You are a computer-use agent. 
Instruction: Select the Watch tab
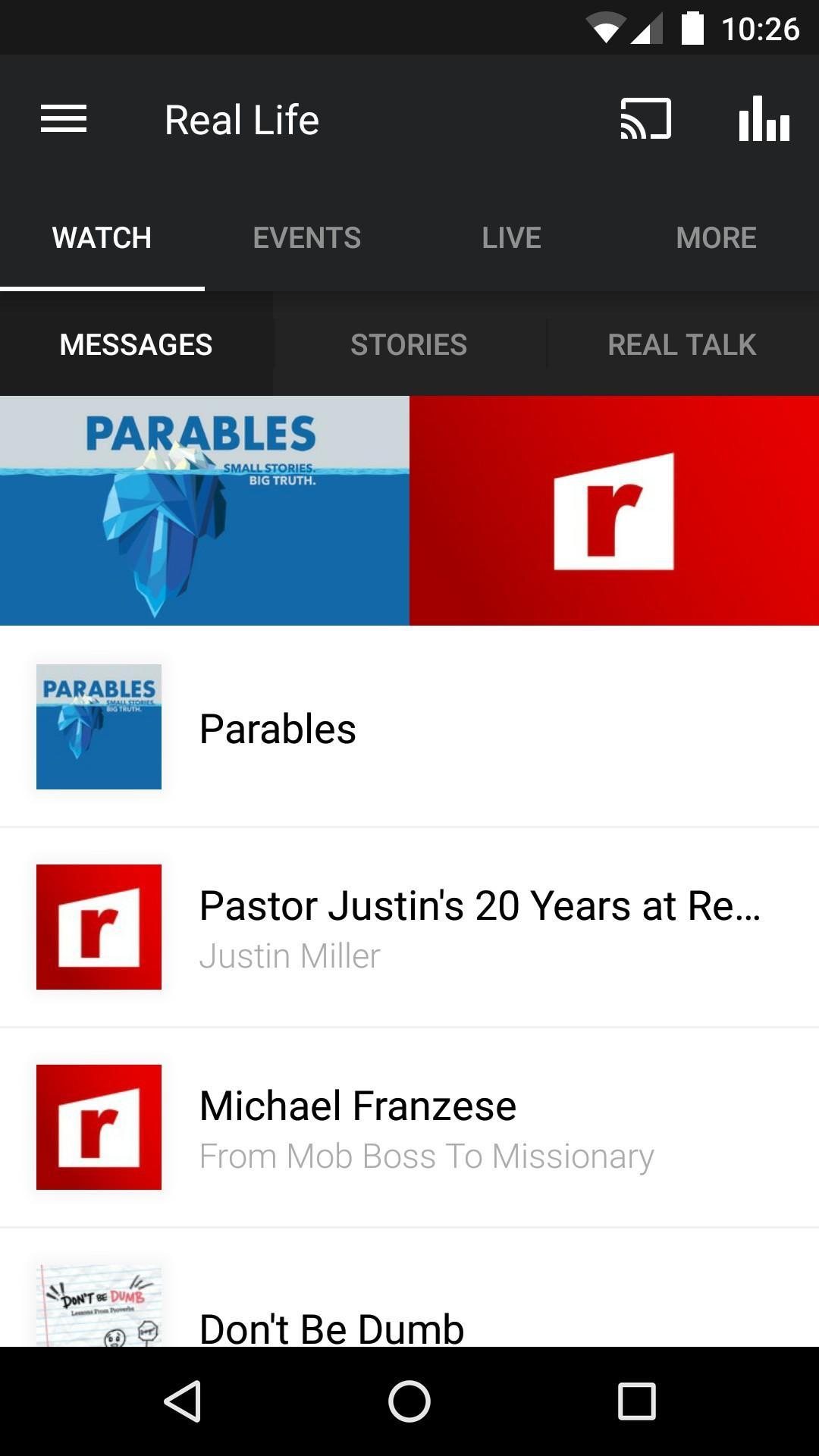tap(102, 238)
